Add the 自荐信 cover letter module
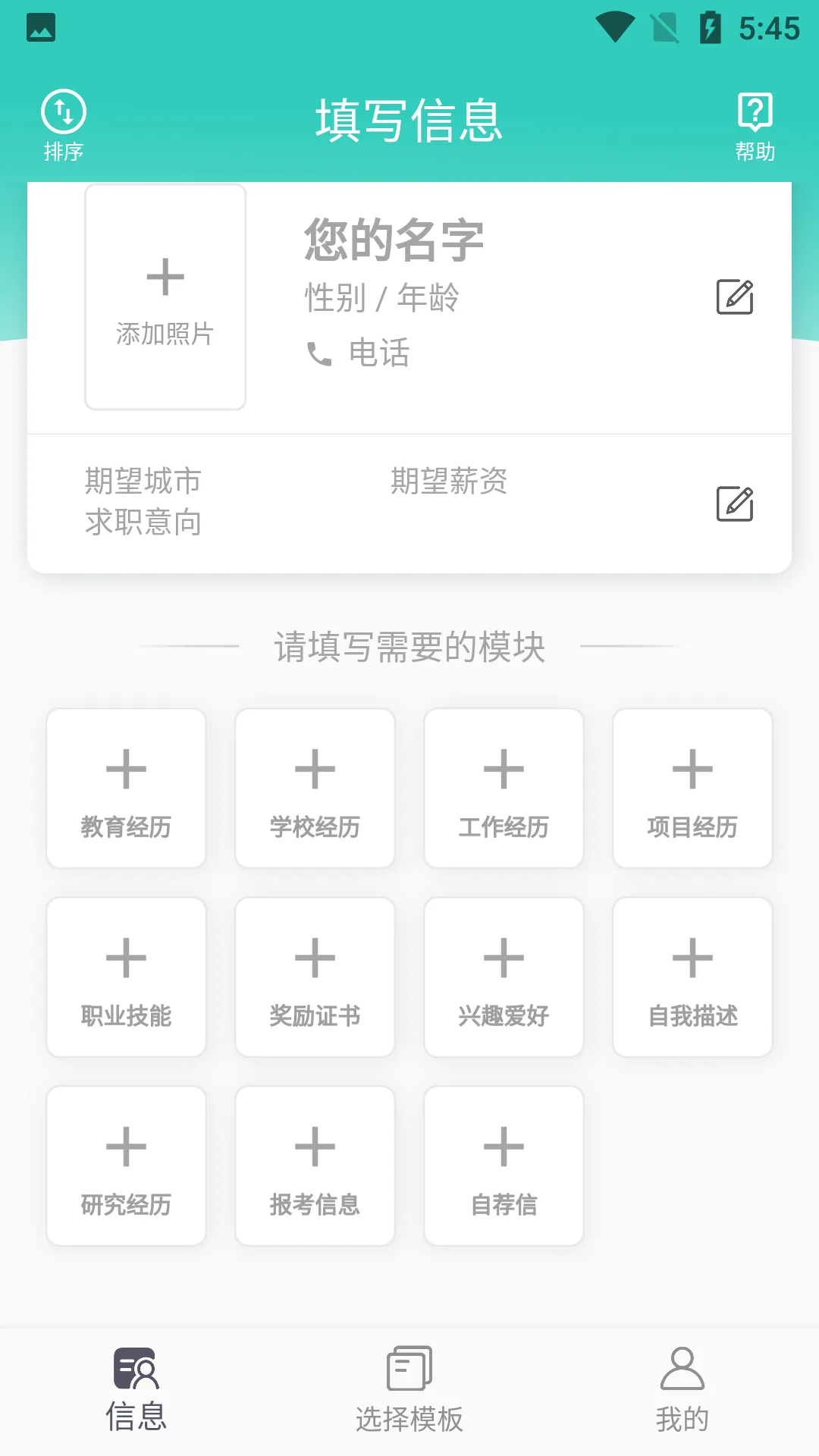This screenshot has height=1456, width=819. 504,1164
